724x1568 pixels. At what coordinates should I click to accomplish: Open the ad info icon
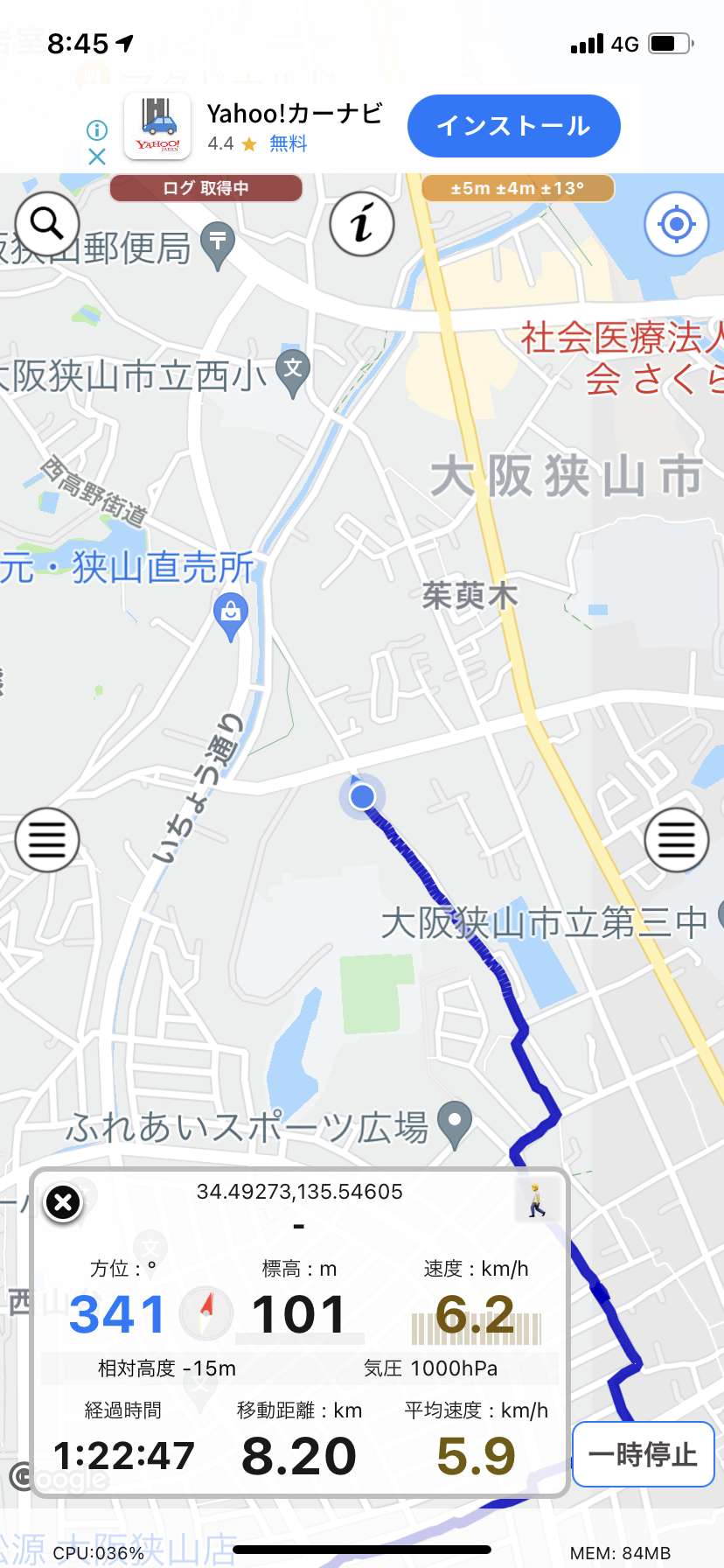[97, 130]
